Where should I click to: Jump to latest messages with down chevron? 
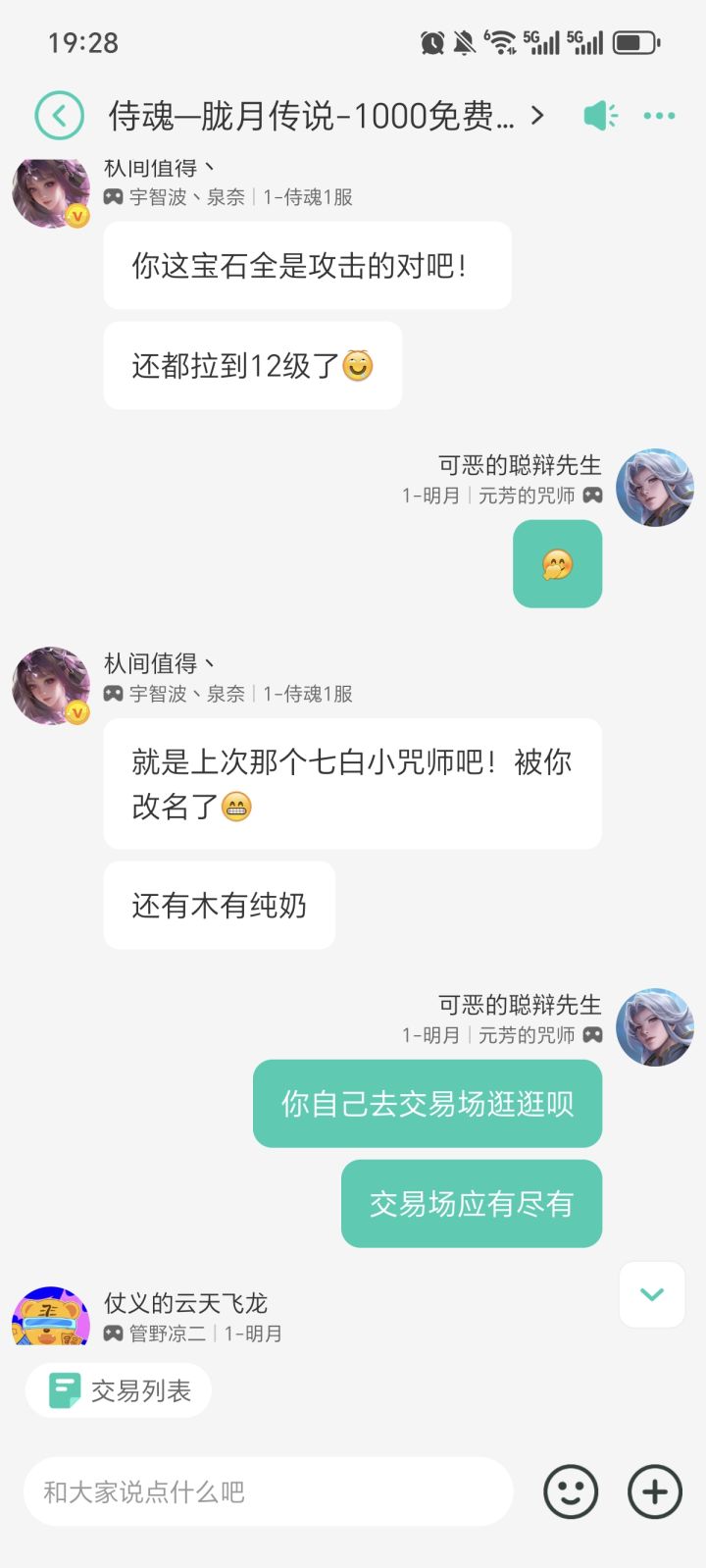pos(652,1294)
